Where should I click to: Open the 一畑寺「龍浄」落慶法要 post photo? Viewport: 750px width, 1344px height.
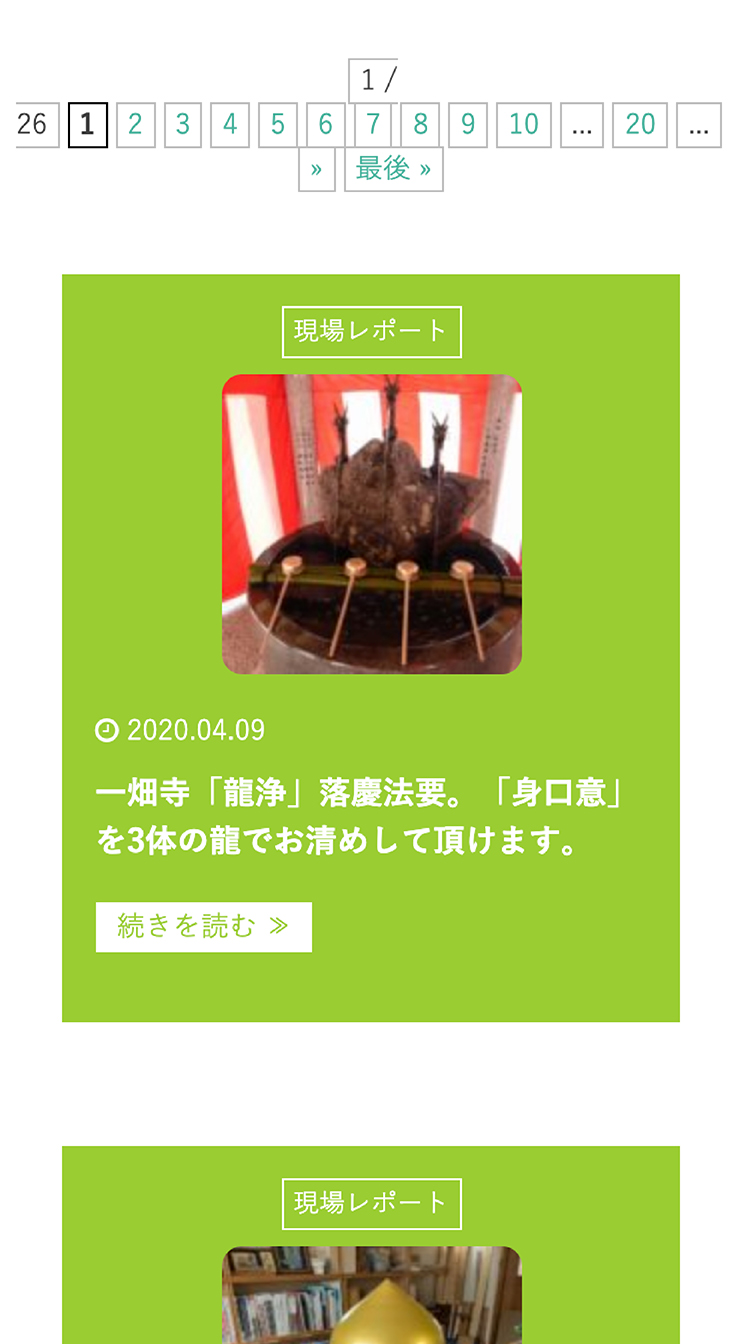click(x=372, y=524)
